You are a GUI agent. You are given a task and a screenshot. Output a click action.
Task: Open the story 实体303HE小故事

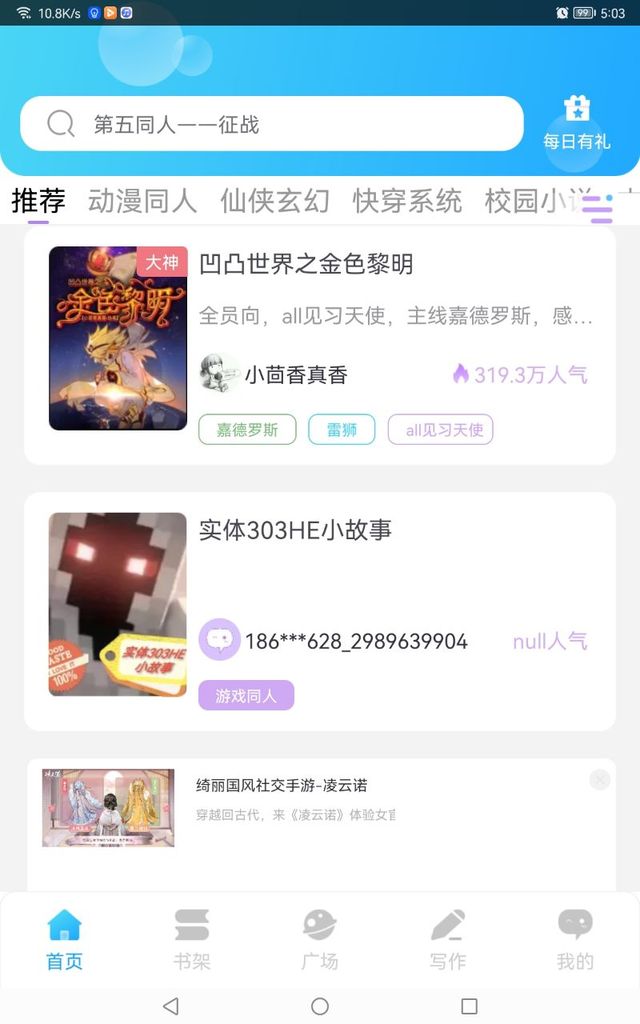tap(295, 530)
